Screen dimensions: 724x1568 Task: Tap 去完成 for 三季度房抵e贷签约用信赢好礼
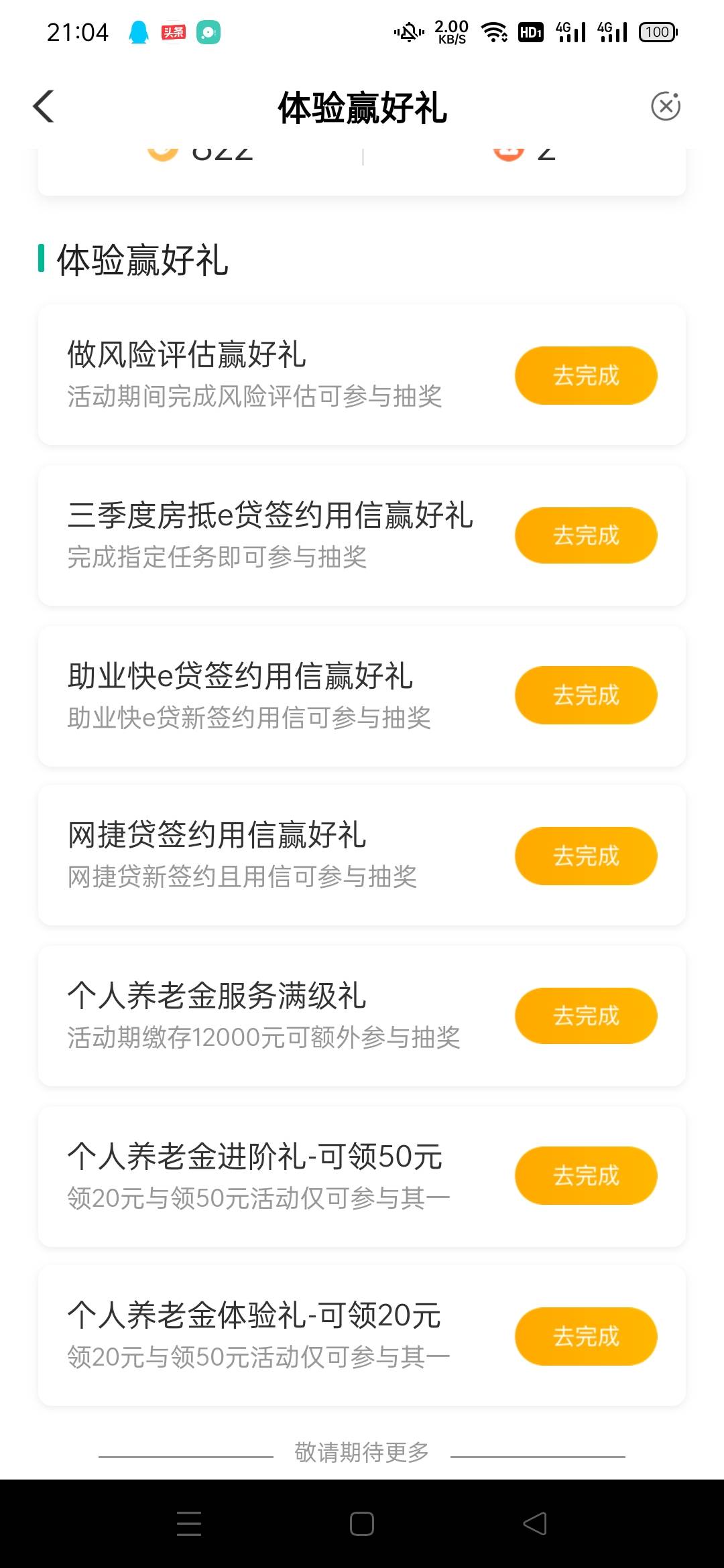(x=586, y=535)
